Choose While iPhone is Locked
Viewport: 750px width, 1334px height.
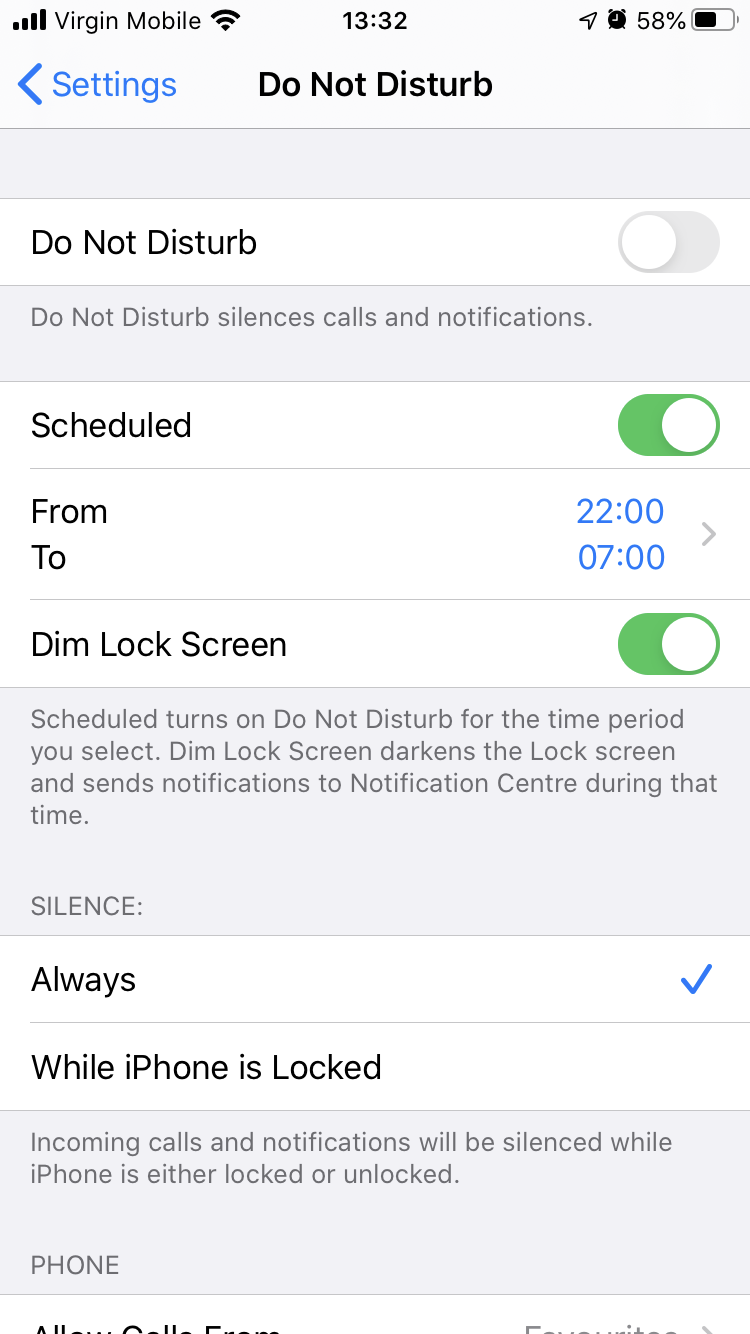point(375,1067)
